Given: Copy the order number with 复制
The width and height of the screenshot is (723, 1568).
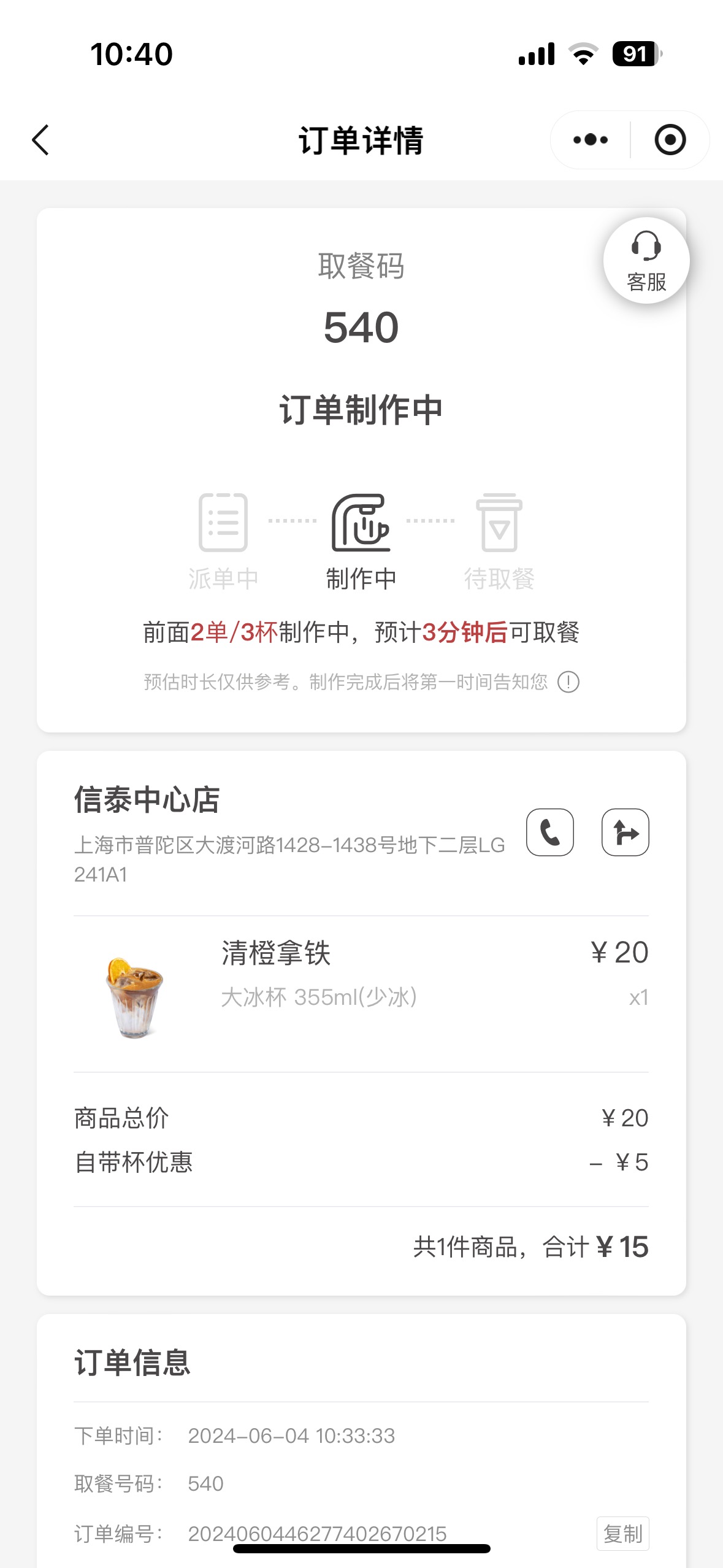Looking at the screenshot, I should coord(623,1534).
